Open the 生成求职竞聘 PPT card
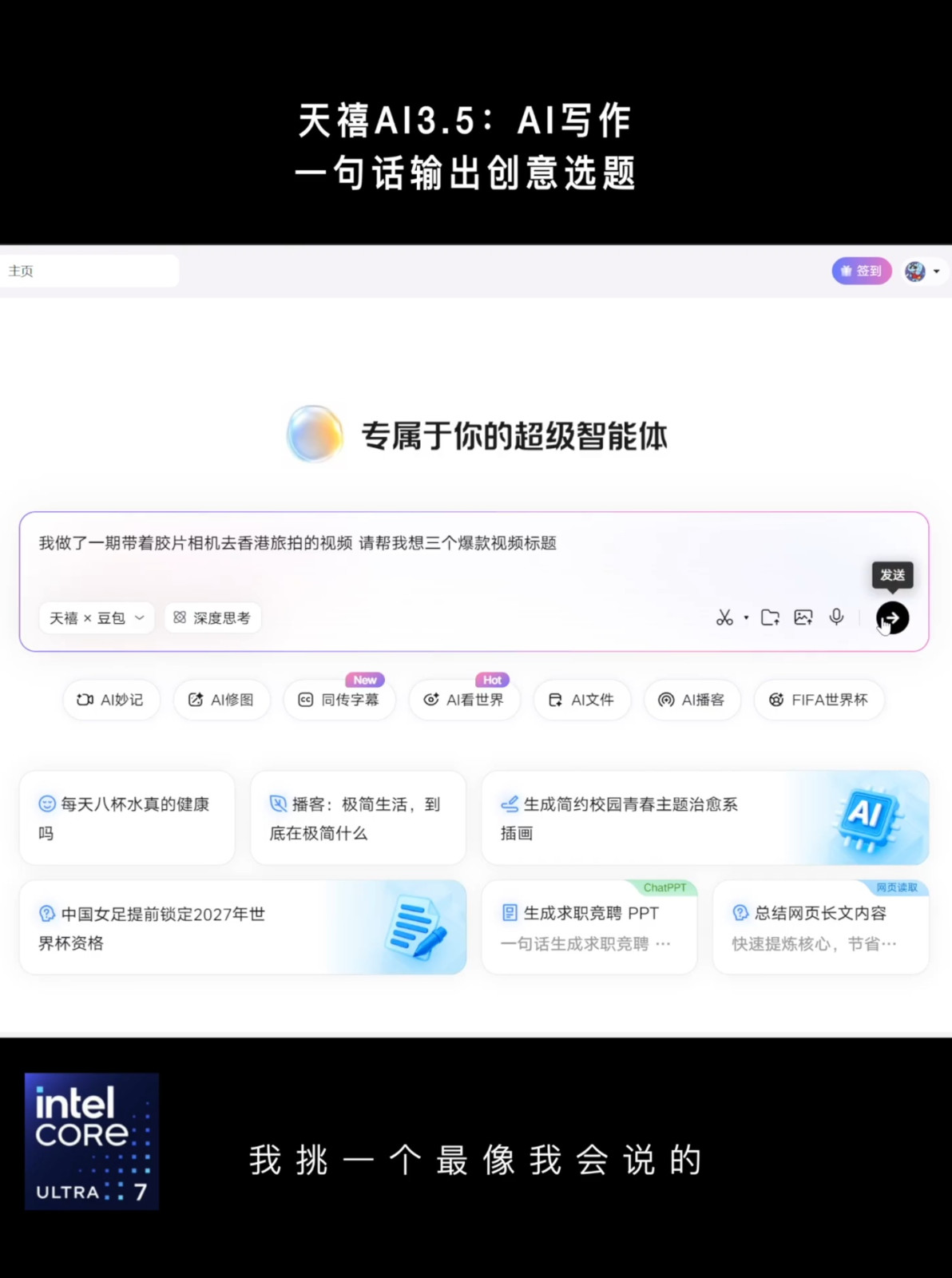This screenshot has height=1278, width=952. (589, 927)
